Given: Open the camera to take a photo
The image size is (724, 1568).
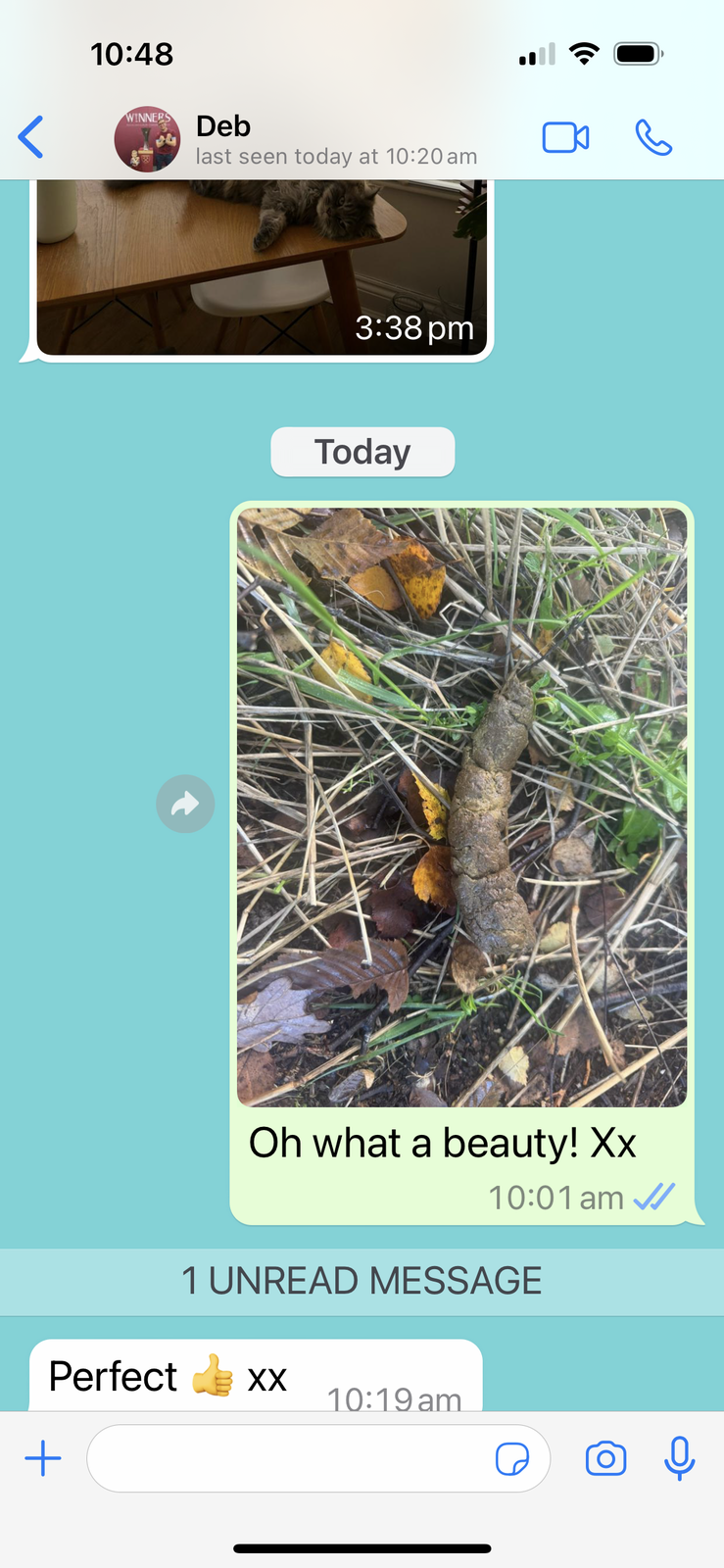Looking at the screenshot, I should coord(605,1458).
